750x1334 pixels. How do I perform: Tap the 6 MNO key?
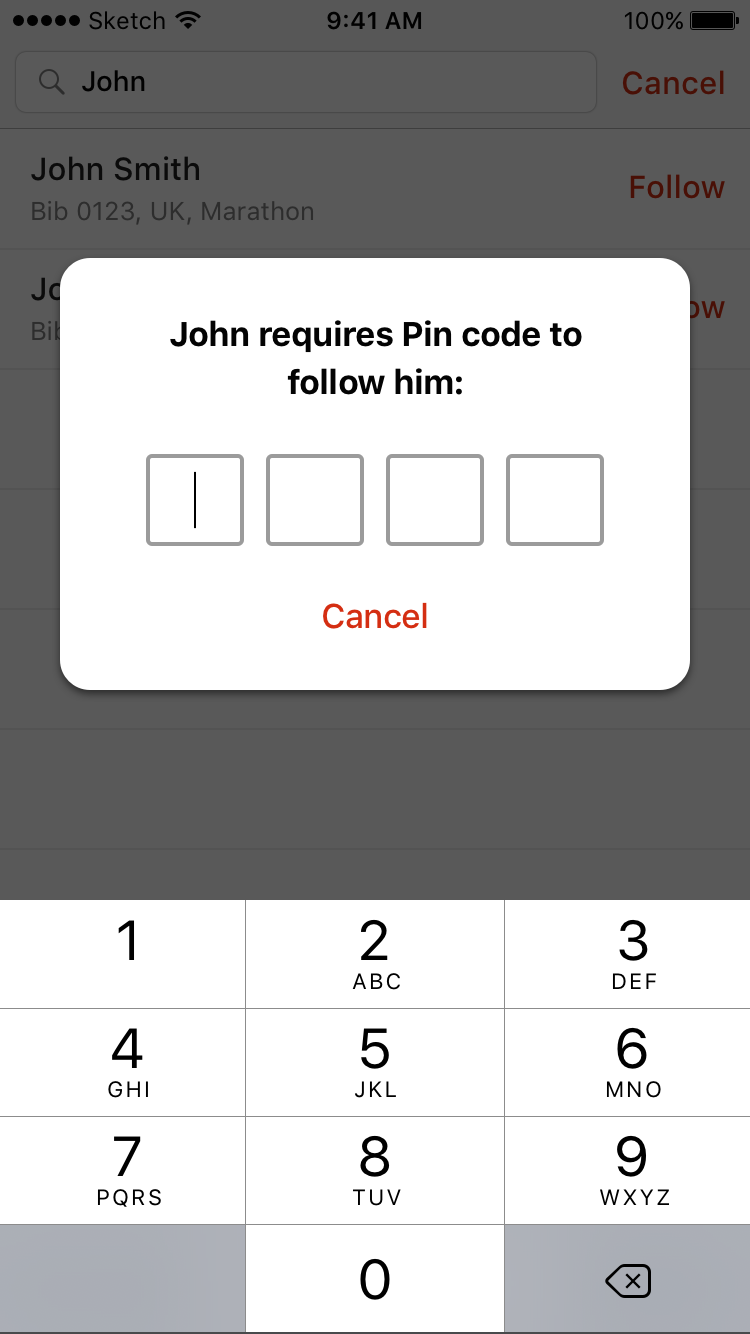(x=628, y=1062)
